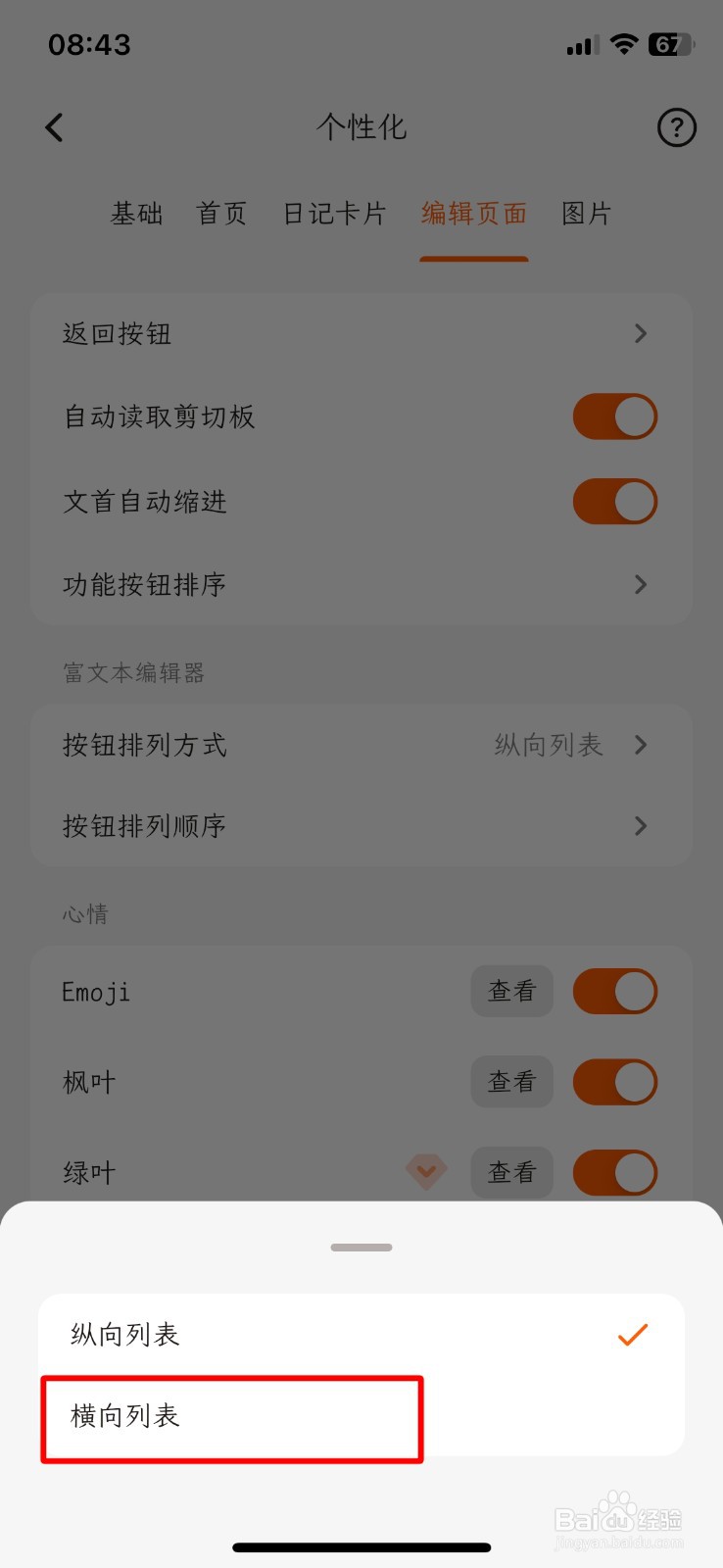Click the battery indicator in status bar
723x1568 pixels.
click(x=669, y=44)
